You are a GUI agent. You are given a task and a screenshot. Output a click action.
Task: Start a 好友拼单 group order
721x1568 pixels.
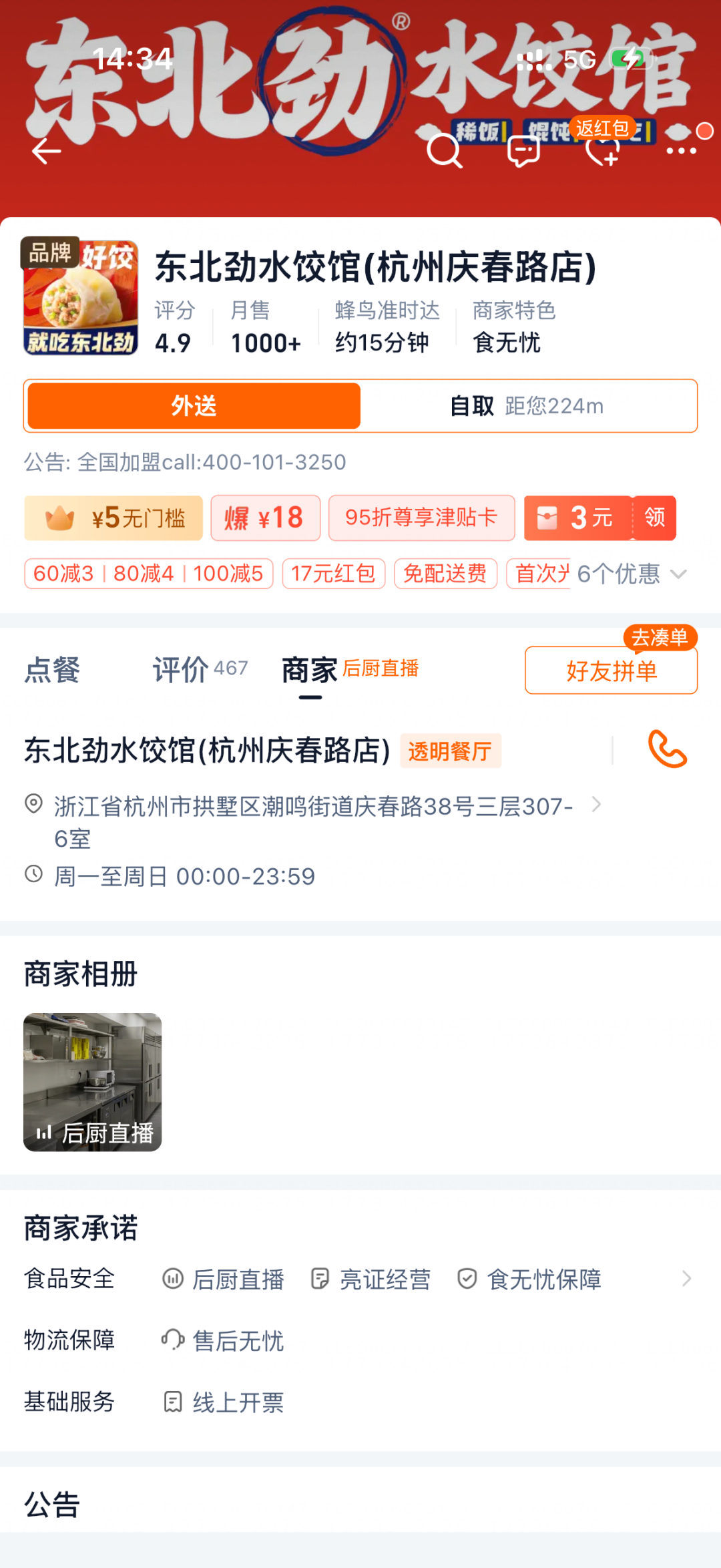610,670
